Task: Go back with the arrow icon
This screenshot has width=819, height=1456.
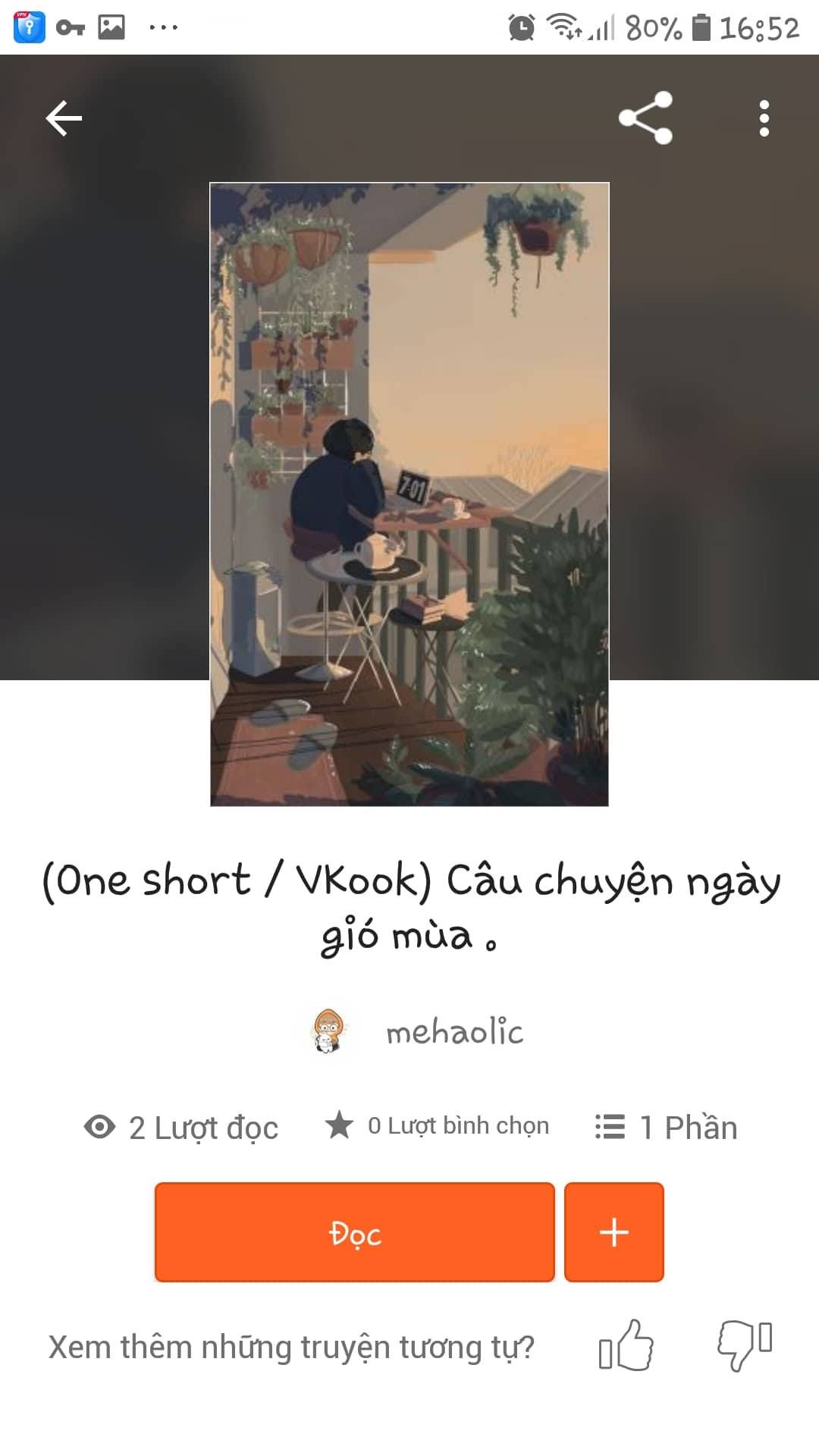Action: (64, 118)
